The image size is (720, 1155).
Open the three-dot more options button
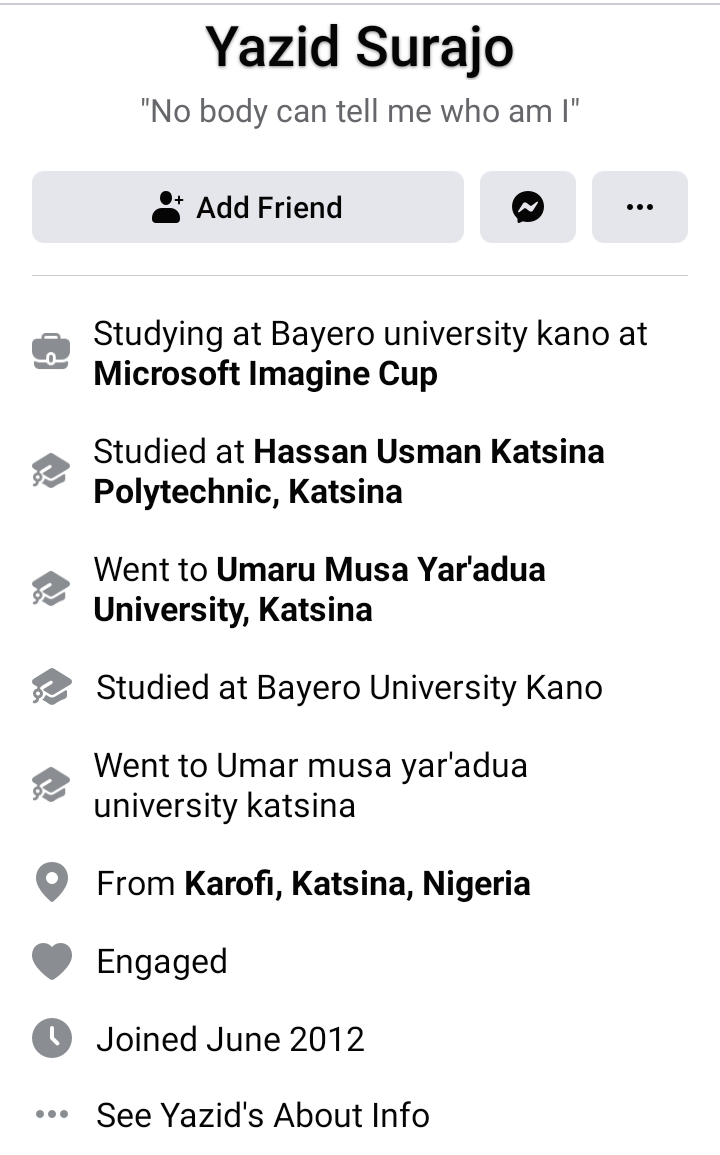point(640,207)
